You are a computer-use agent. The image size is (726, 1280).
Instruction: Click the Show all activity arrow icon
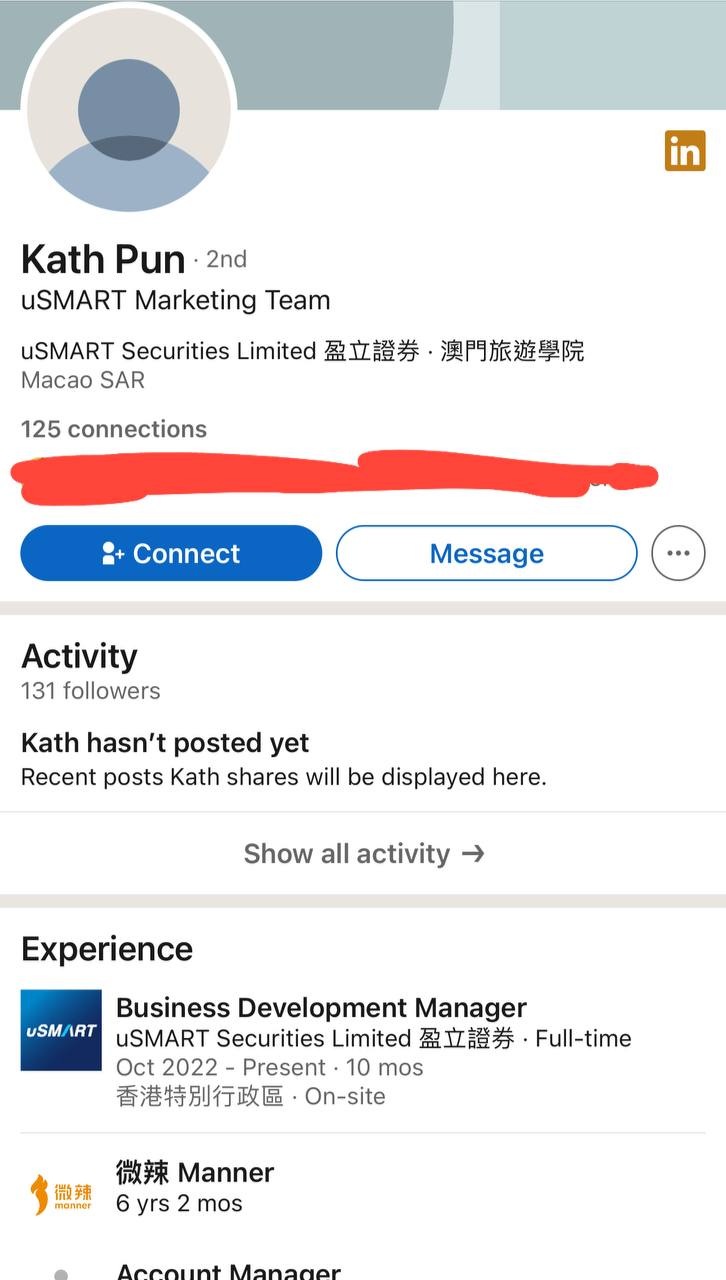coord(474,854)
